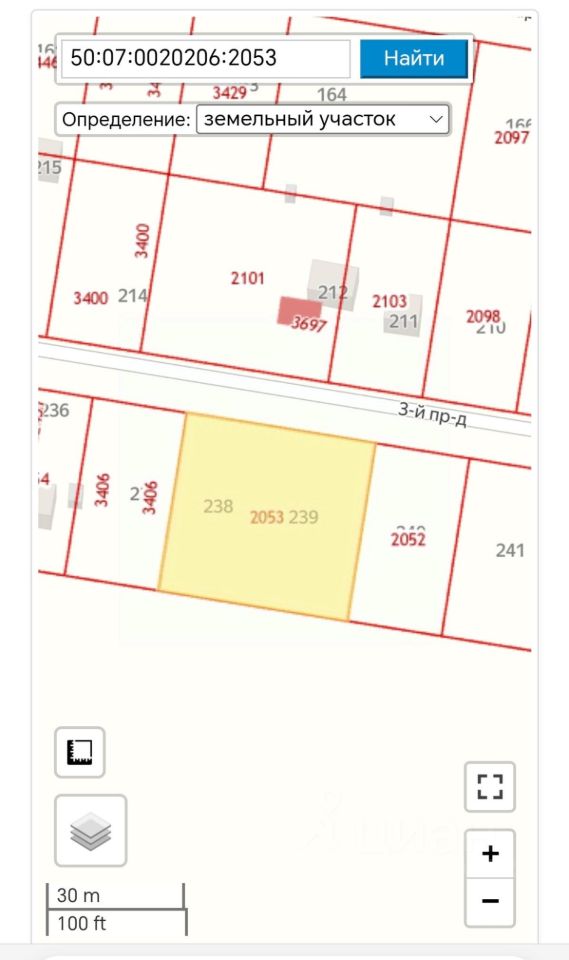Open the земельный участок dropdown
This screenshot has height=960, width=569.
point(323,119)
